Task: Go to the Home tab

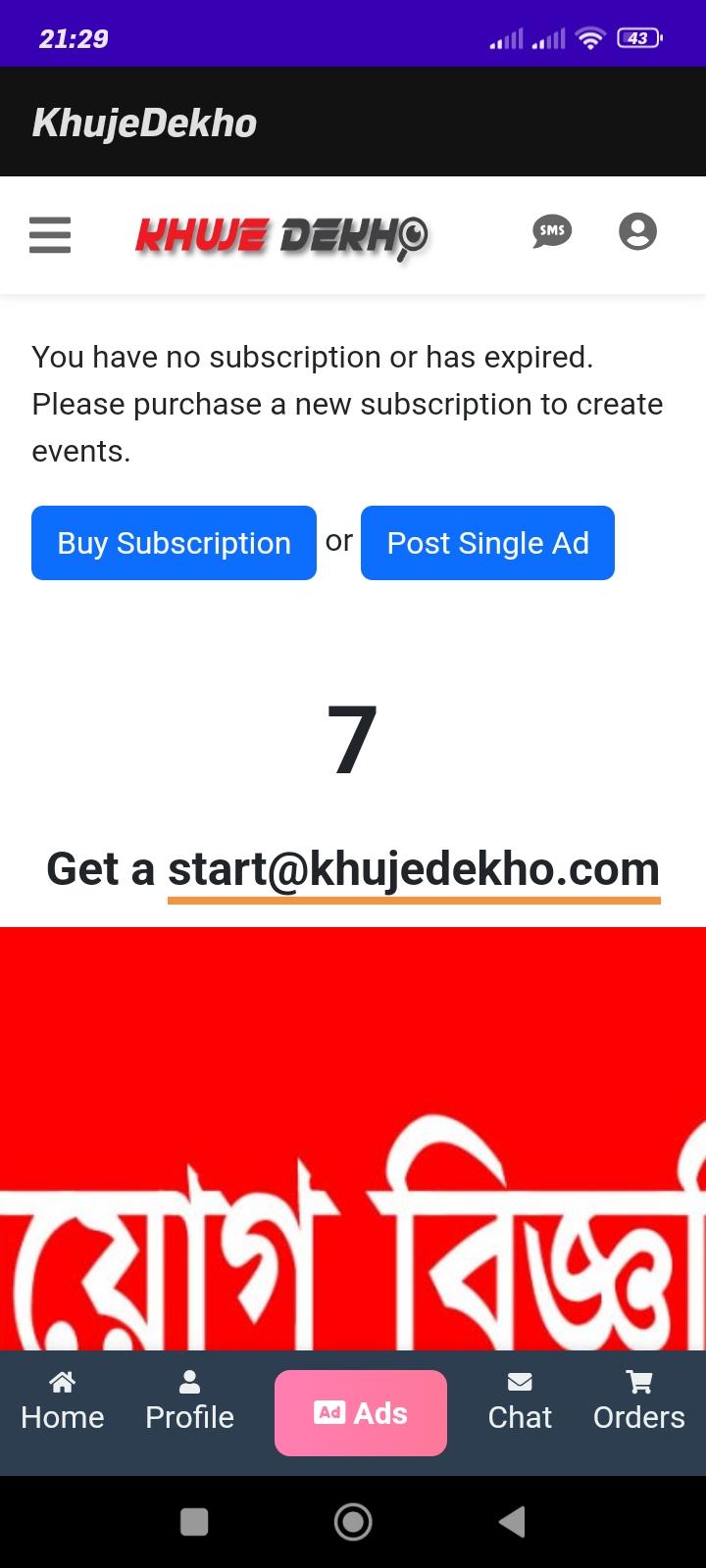Action: [x=63, y=1401]
